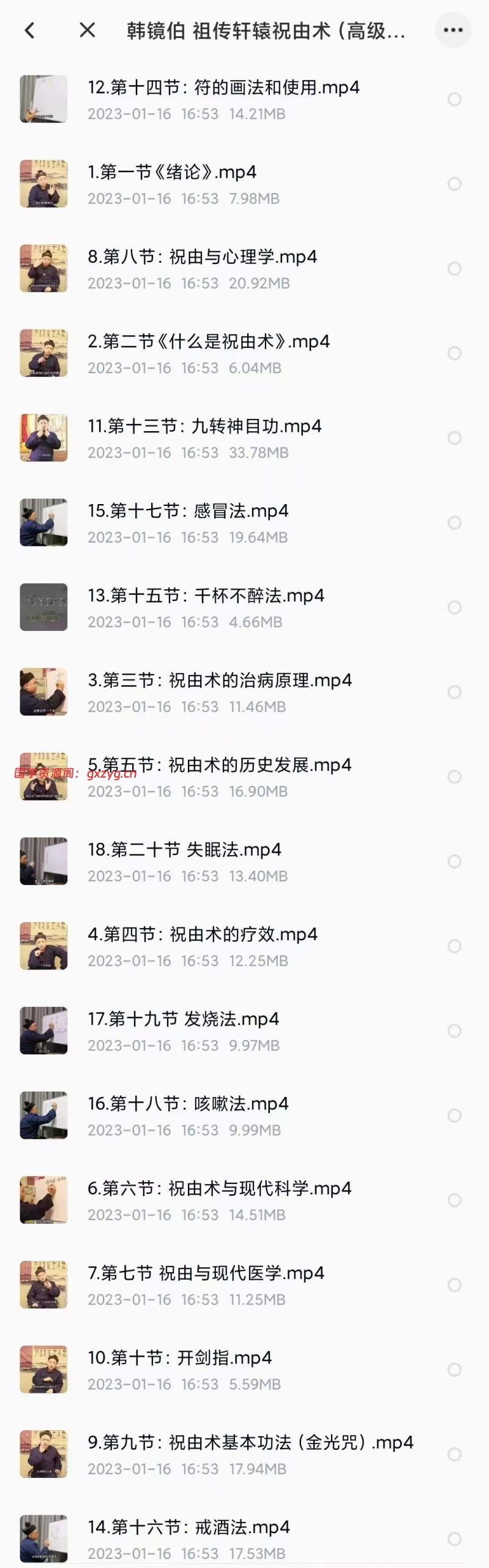Play the video 18.第二十节 失眠法.mp4

184,850
